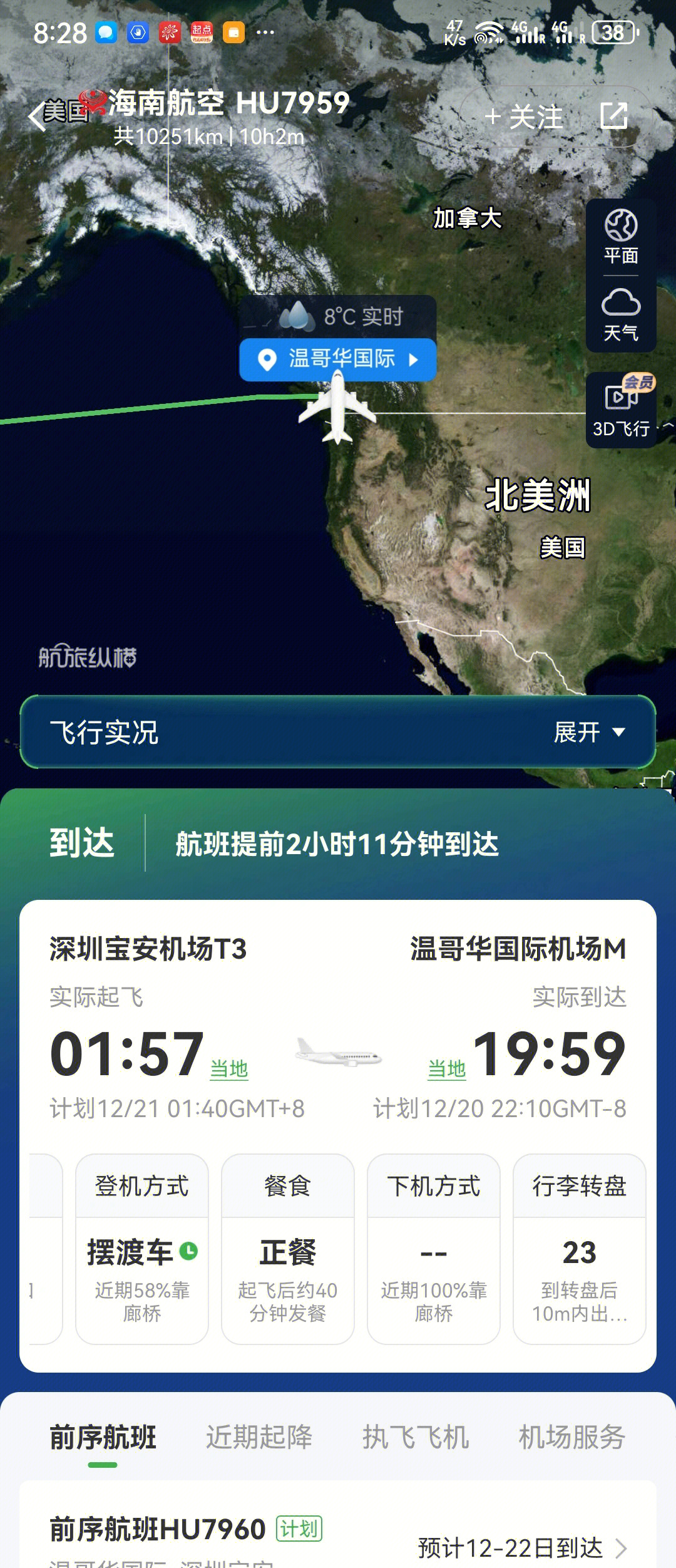Expand the 飞行实况 panel
Image resolution: width=676 pixels, height=1568 pixels.
(x=588, y=732)
